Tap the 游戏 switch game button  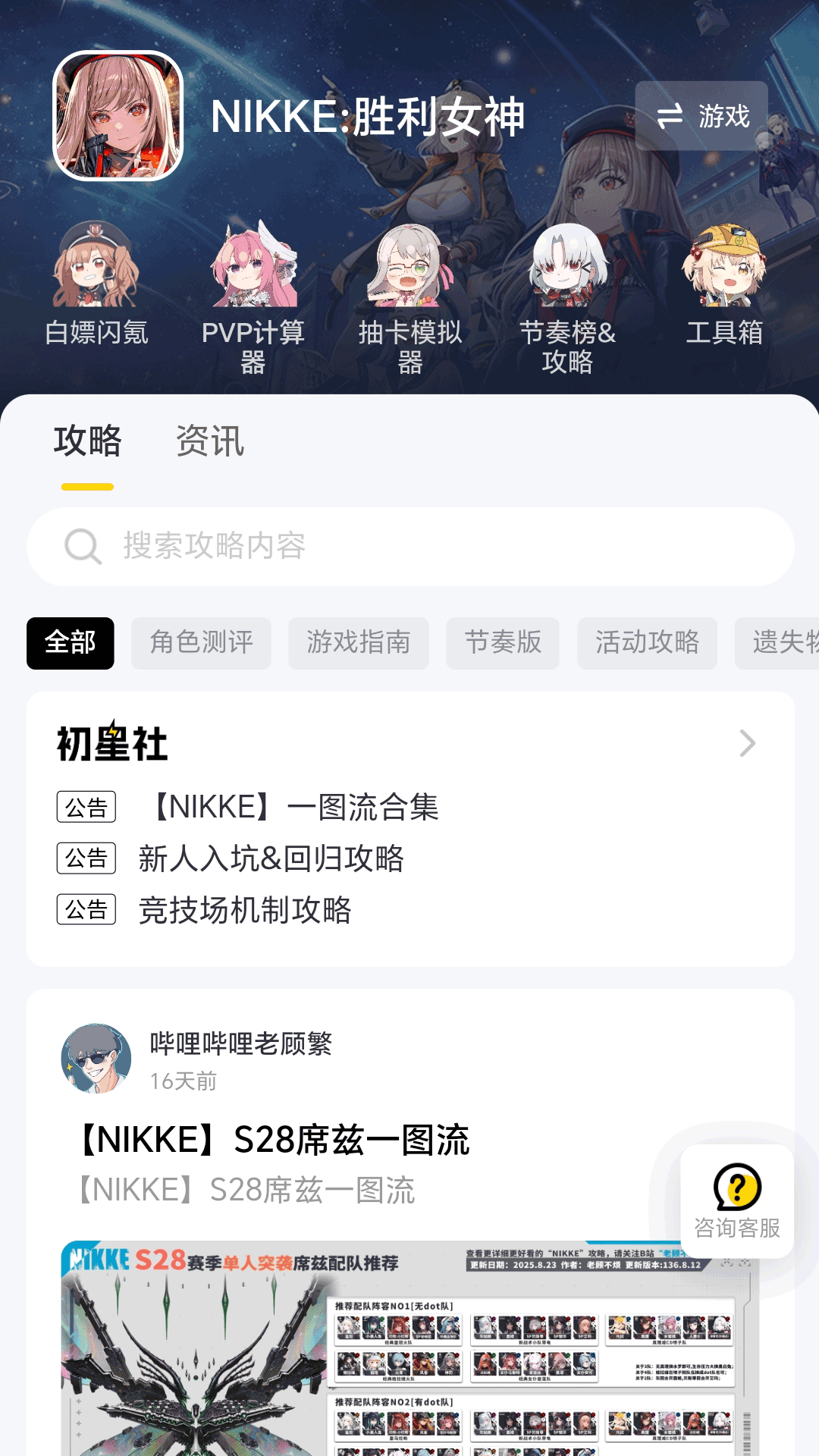[701, 116]
